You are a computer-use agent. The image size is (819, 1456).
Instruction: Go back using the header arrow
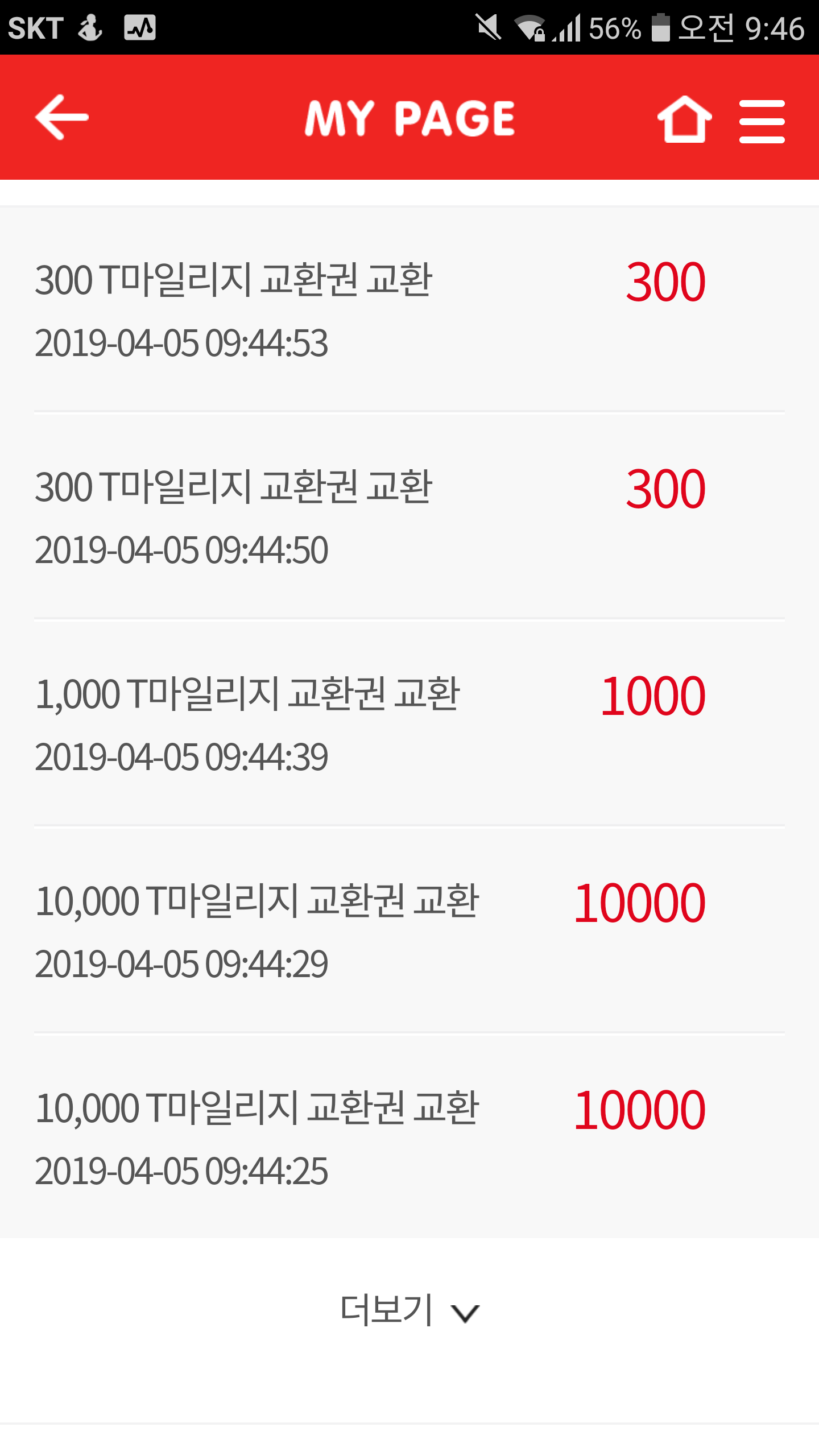(62, 117)
